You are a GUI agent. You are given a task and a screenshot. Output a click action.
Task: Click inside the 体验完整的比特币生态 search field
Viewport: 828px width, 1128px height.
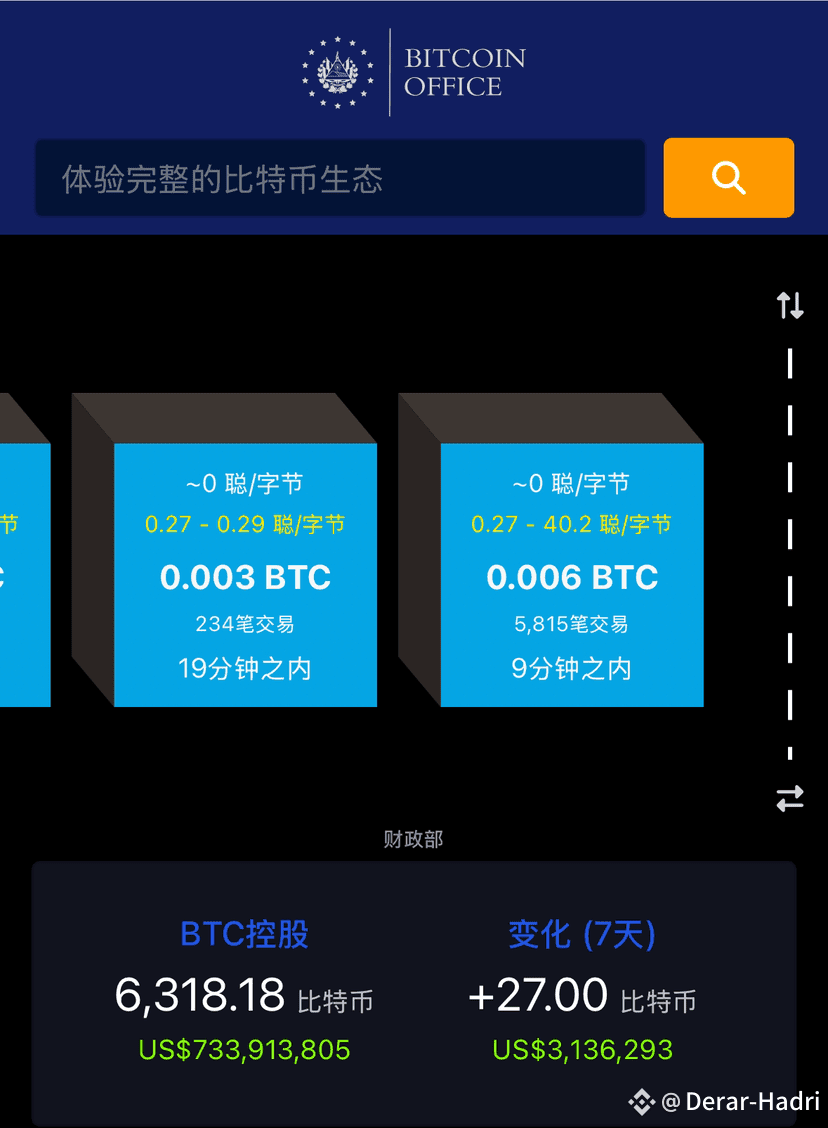[x=340, y=178]
